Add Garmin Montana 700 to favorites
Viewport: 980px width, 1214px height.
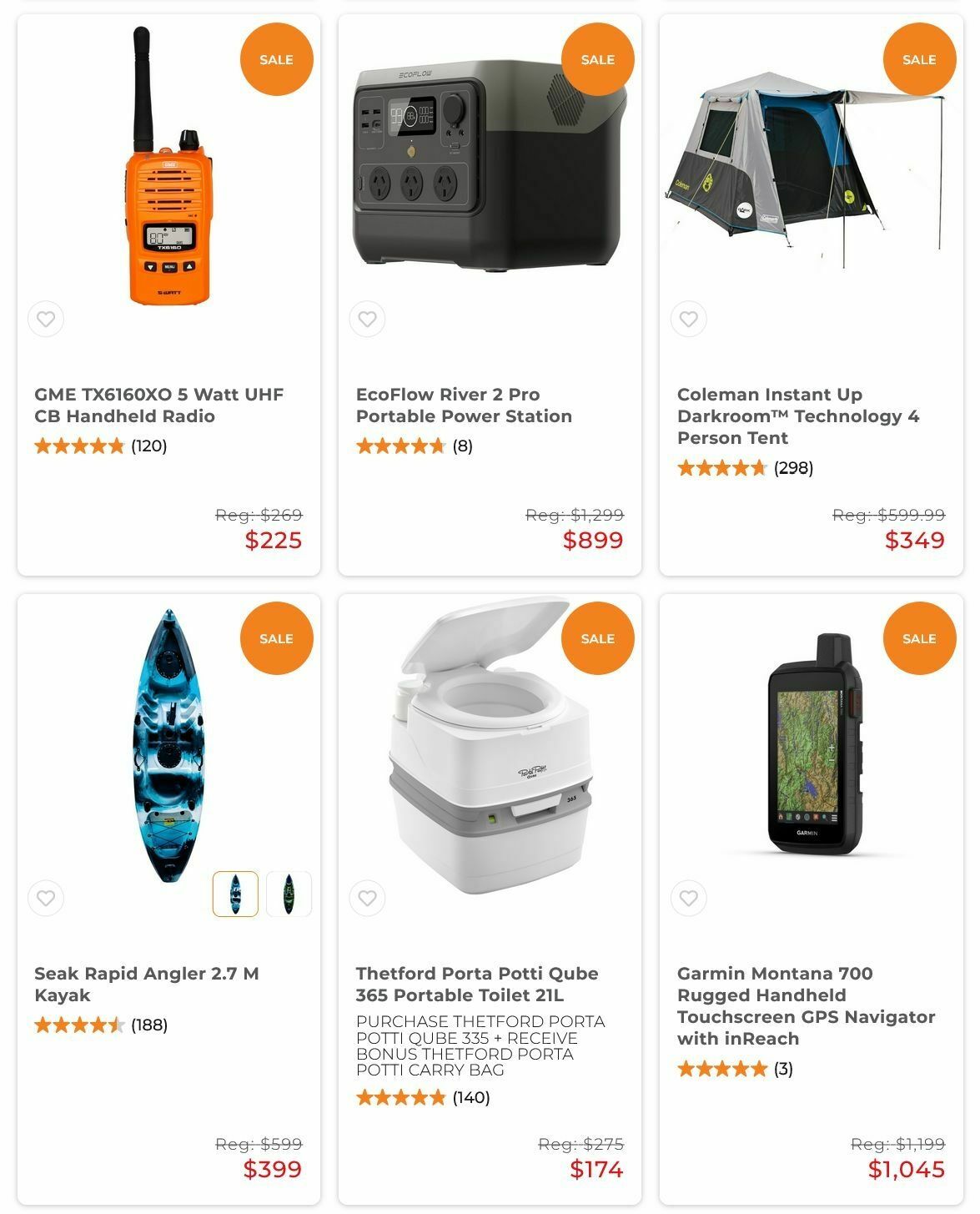click(x=688, y=898)
